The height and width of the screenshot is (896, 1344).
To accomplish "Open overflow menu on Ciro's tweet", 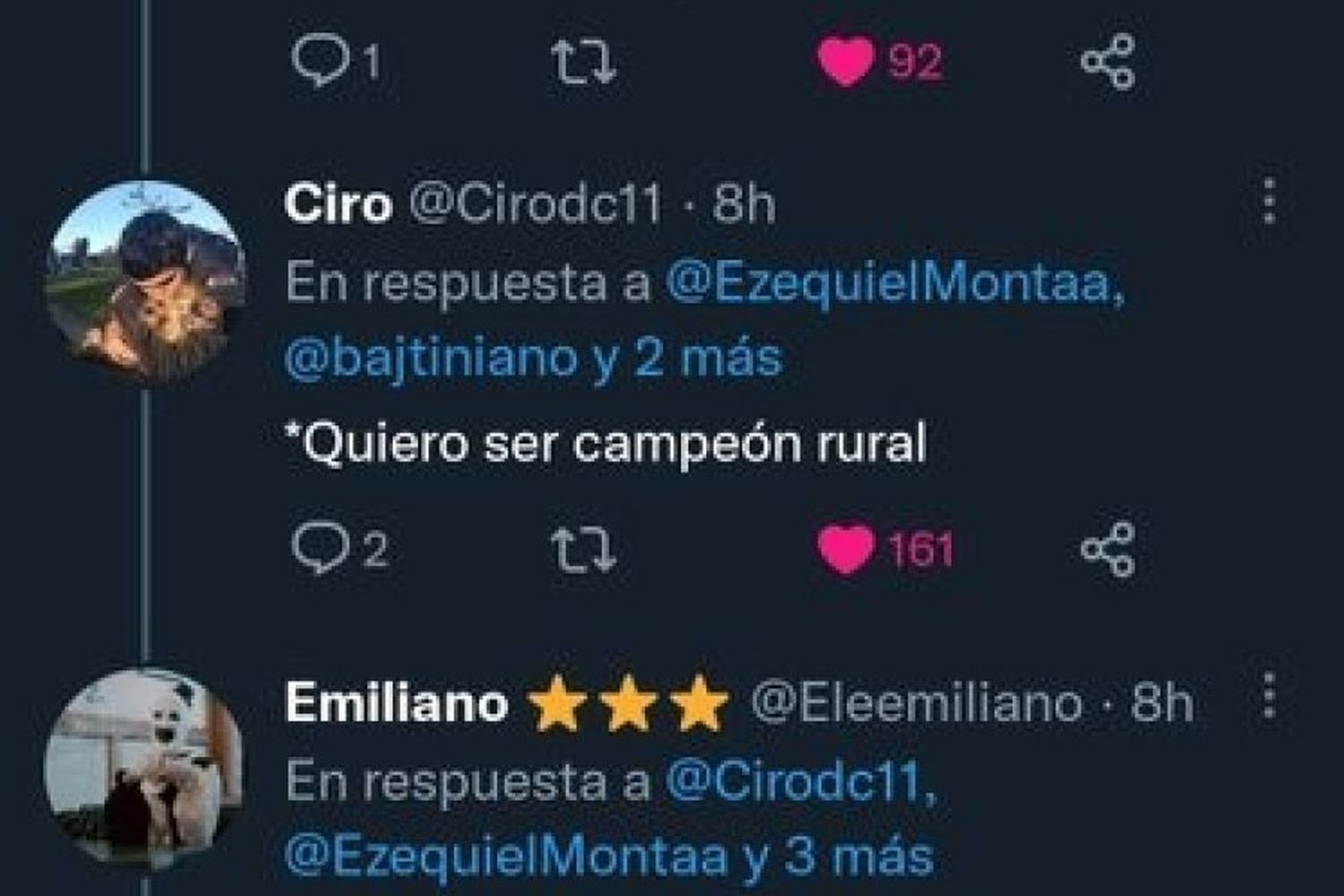I will pos(1269,201).
